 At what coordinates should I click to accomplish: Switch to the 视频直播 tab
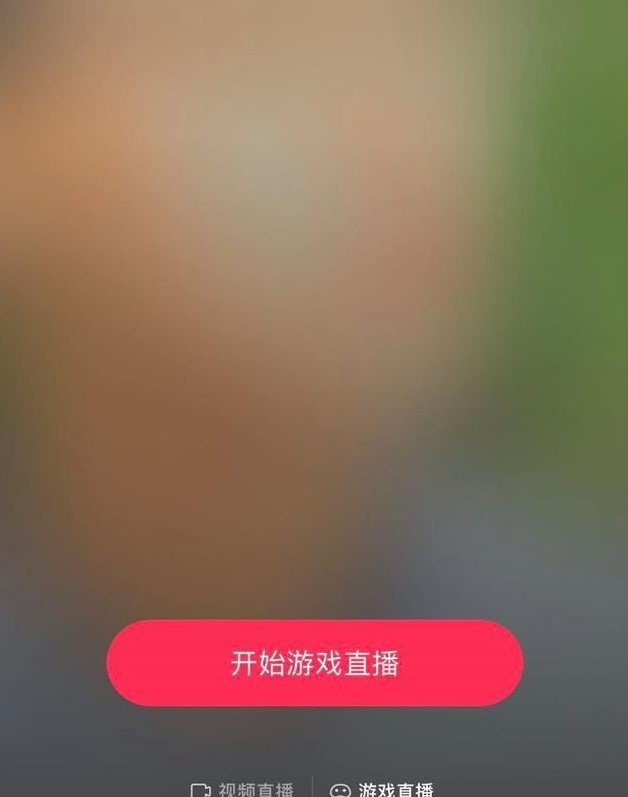243,789
